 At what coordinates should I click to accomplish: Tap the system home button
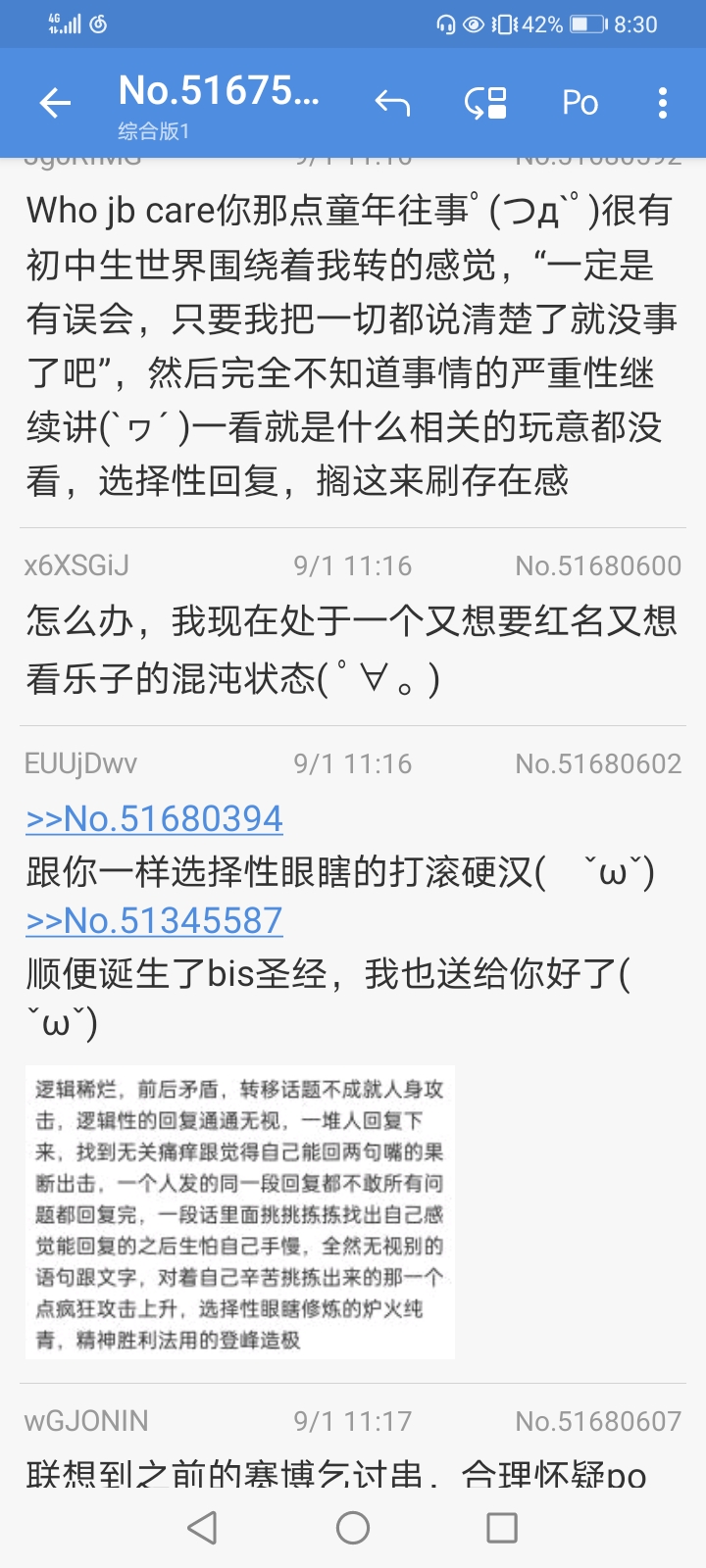353,1527
